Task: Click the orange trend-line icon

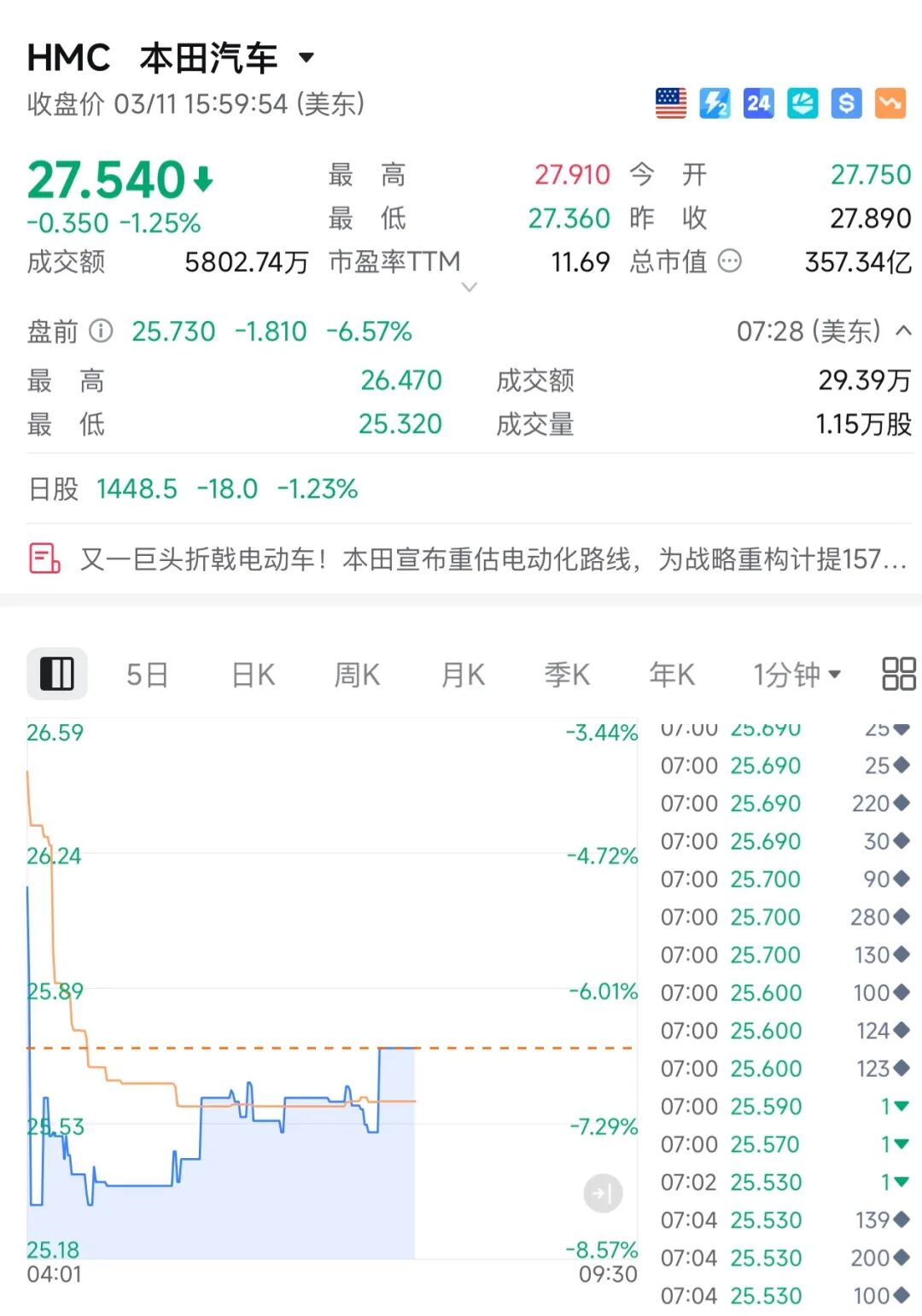Action: pos(890,102)
